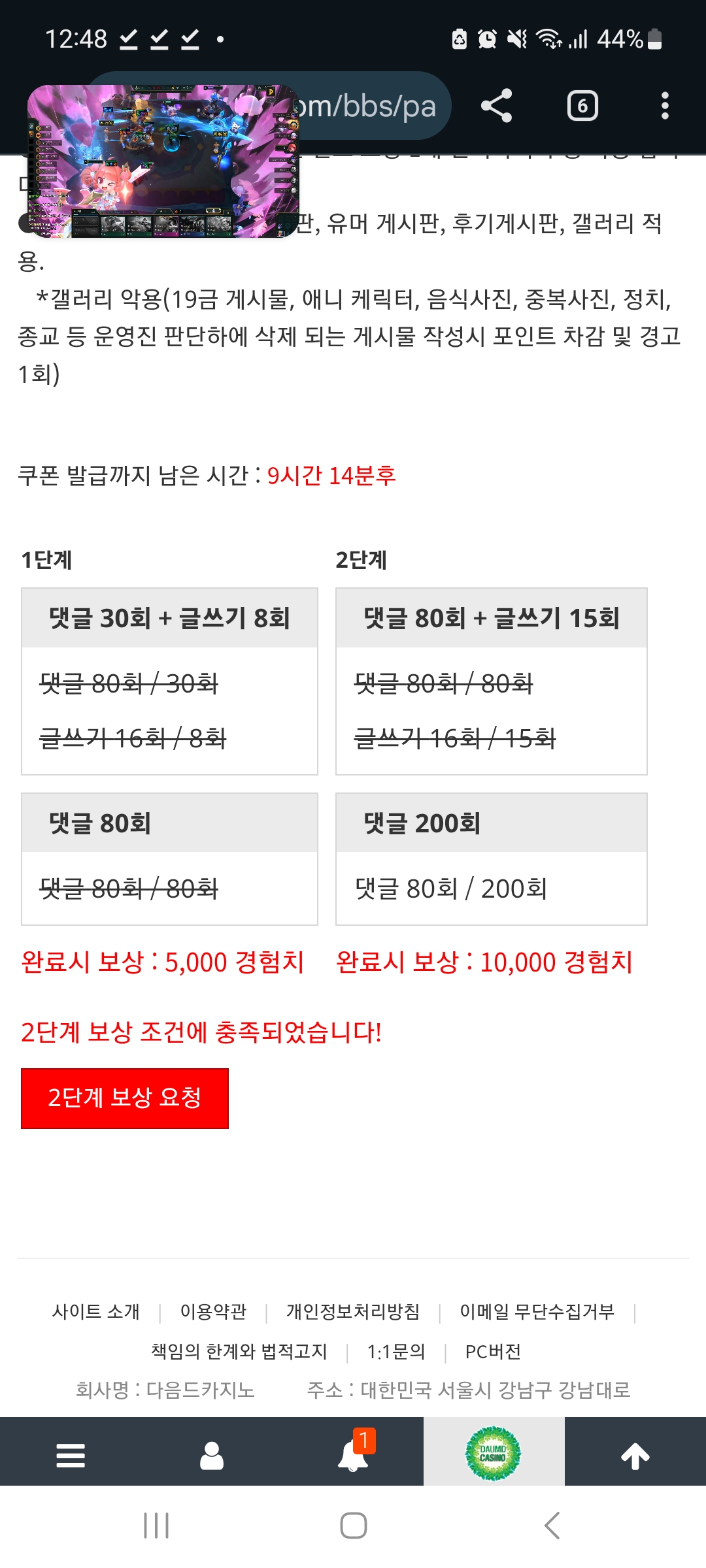
Task: Open 책임의 한계와 법적고지 link
Action: click(239, 1351)
